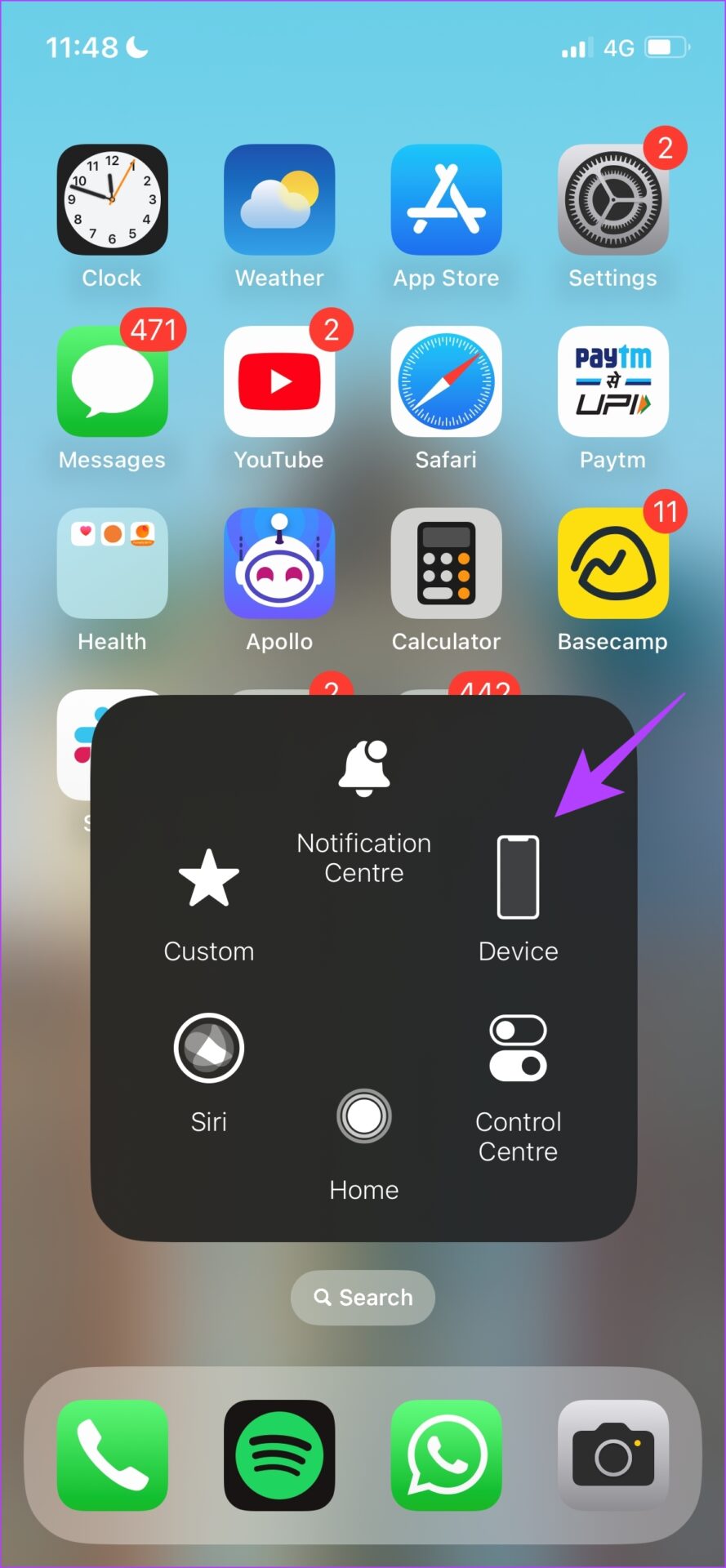Tap the Search pill above the dock
This screenshot has height=1568, width=726.
pyautogui.click(x=363, y=1297)
